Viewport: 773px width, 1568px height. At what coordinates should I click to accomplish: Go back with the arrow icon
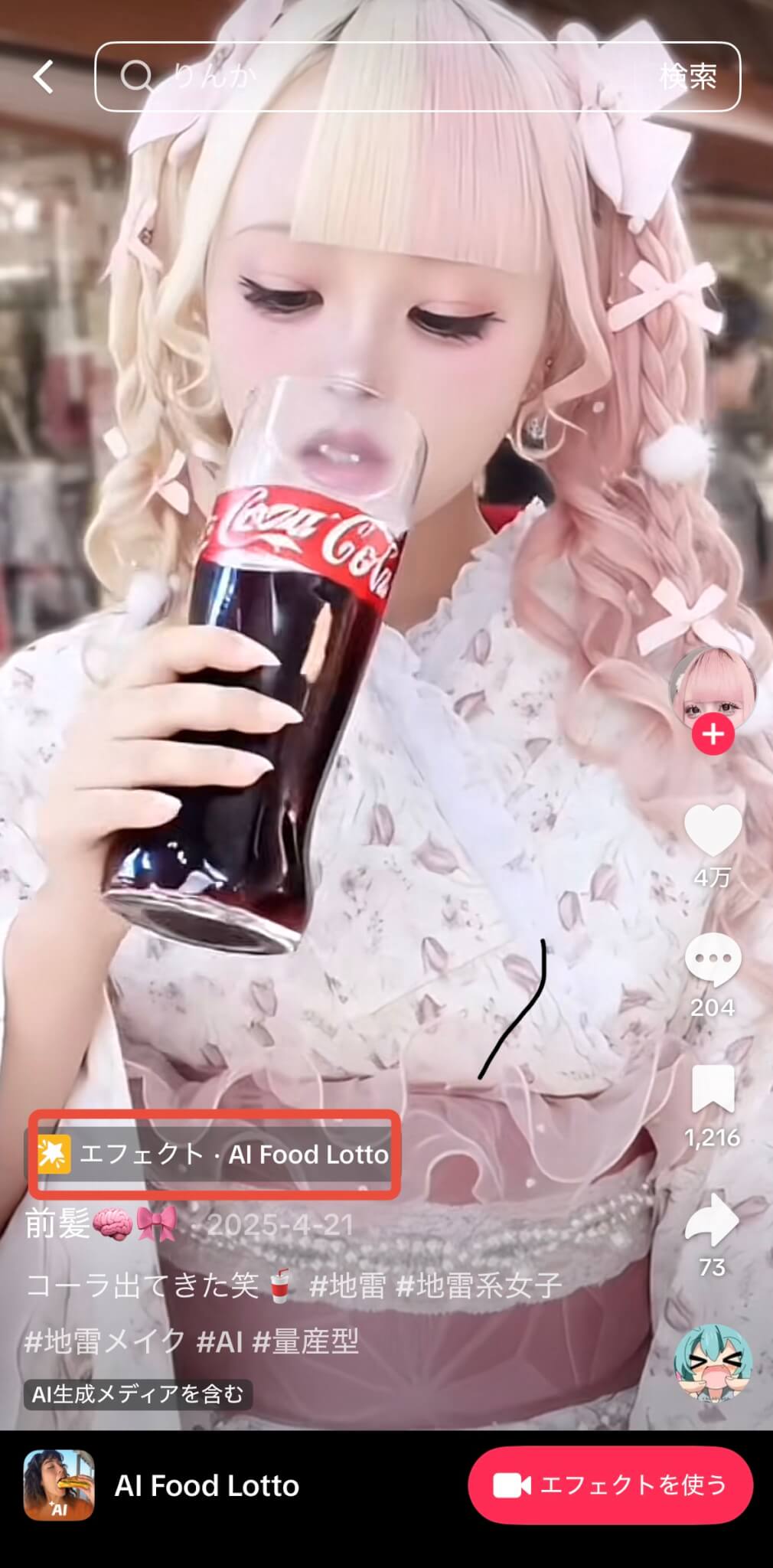44,77
